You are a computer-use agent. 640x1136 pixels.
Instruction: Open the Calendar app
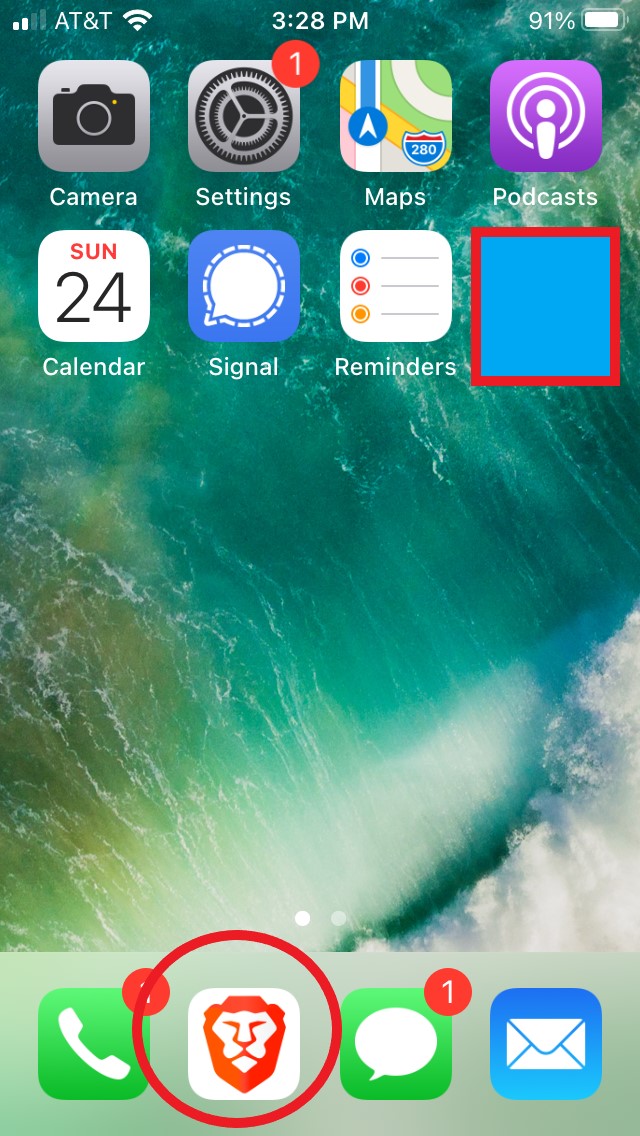[x=94, y=286]
